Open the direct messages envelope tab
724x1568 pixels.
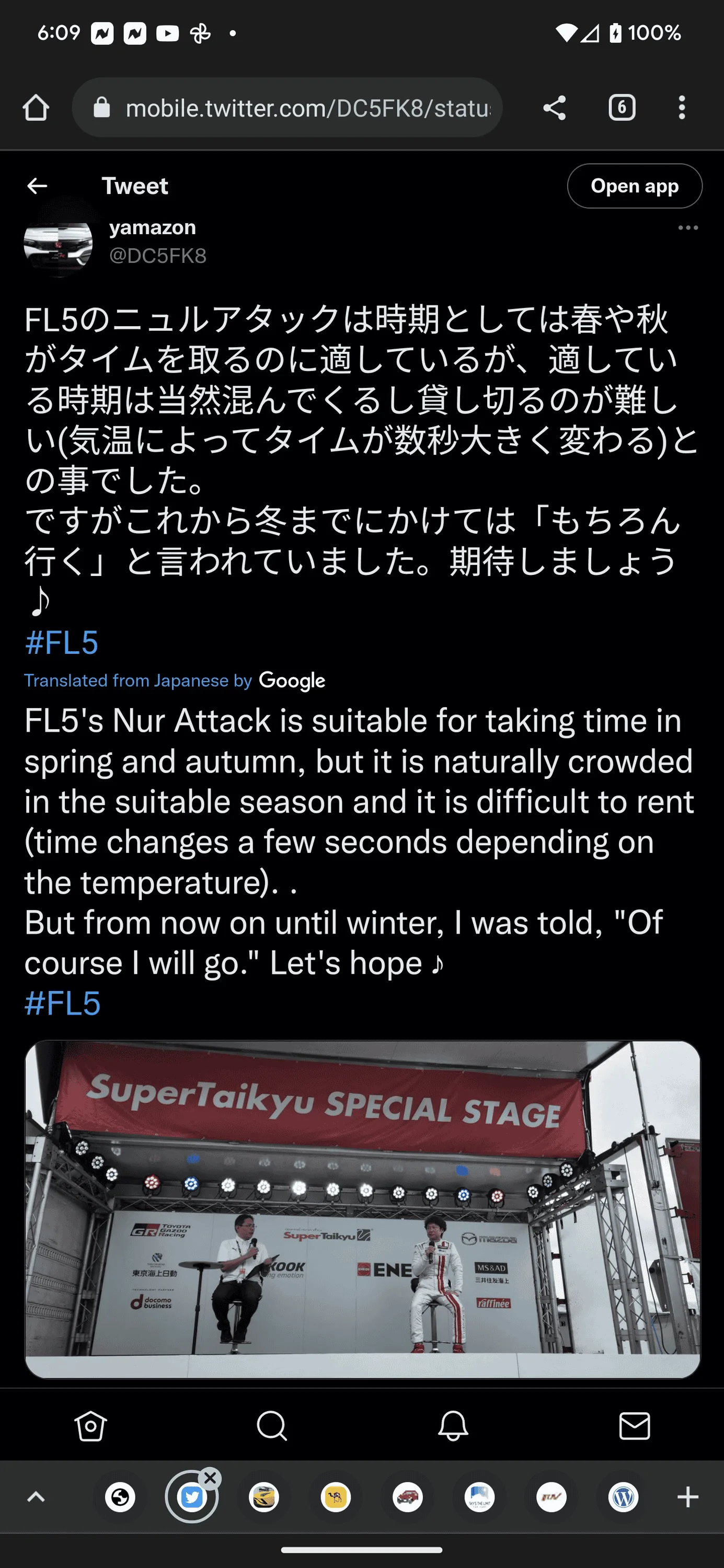tap(634, 1425)
